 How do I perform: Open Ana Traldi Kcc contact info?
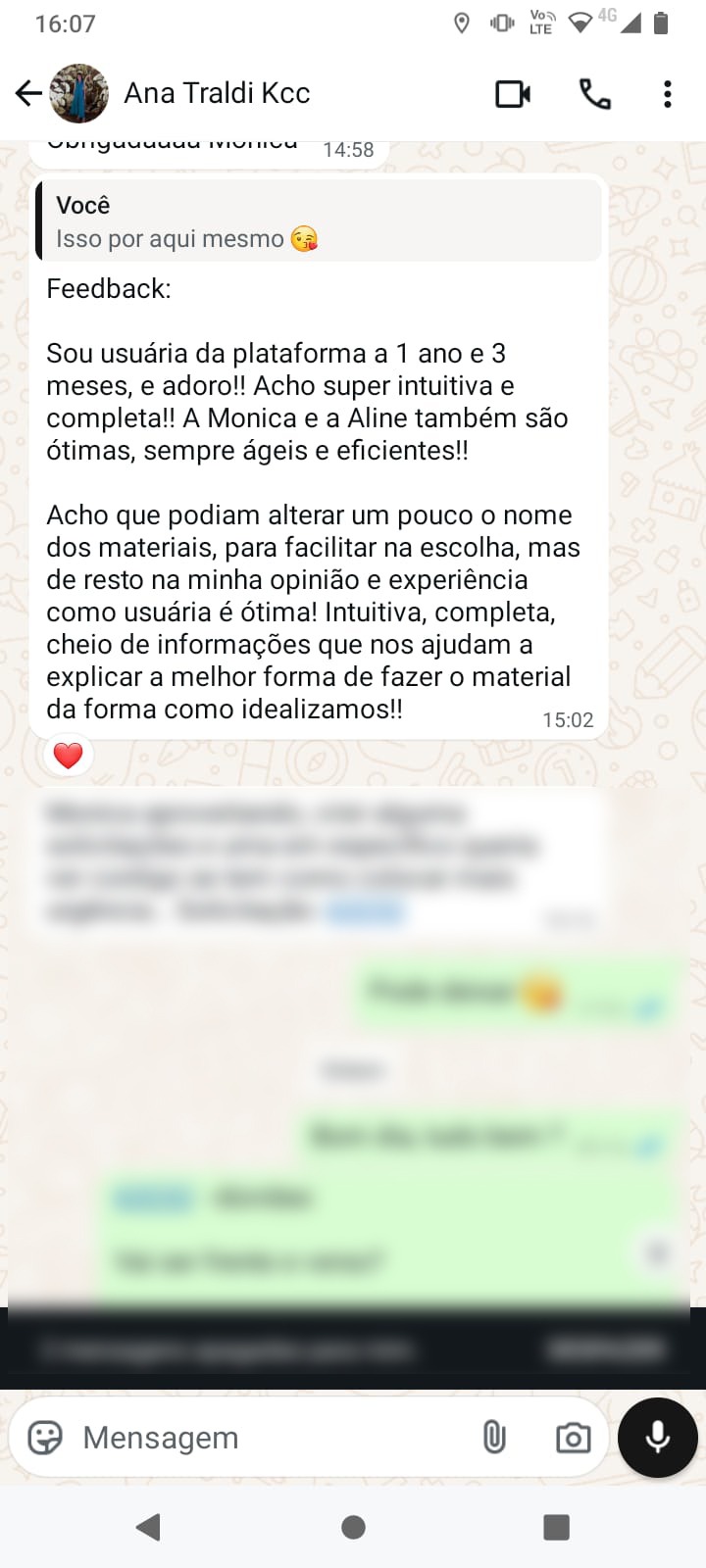[217, 93]
